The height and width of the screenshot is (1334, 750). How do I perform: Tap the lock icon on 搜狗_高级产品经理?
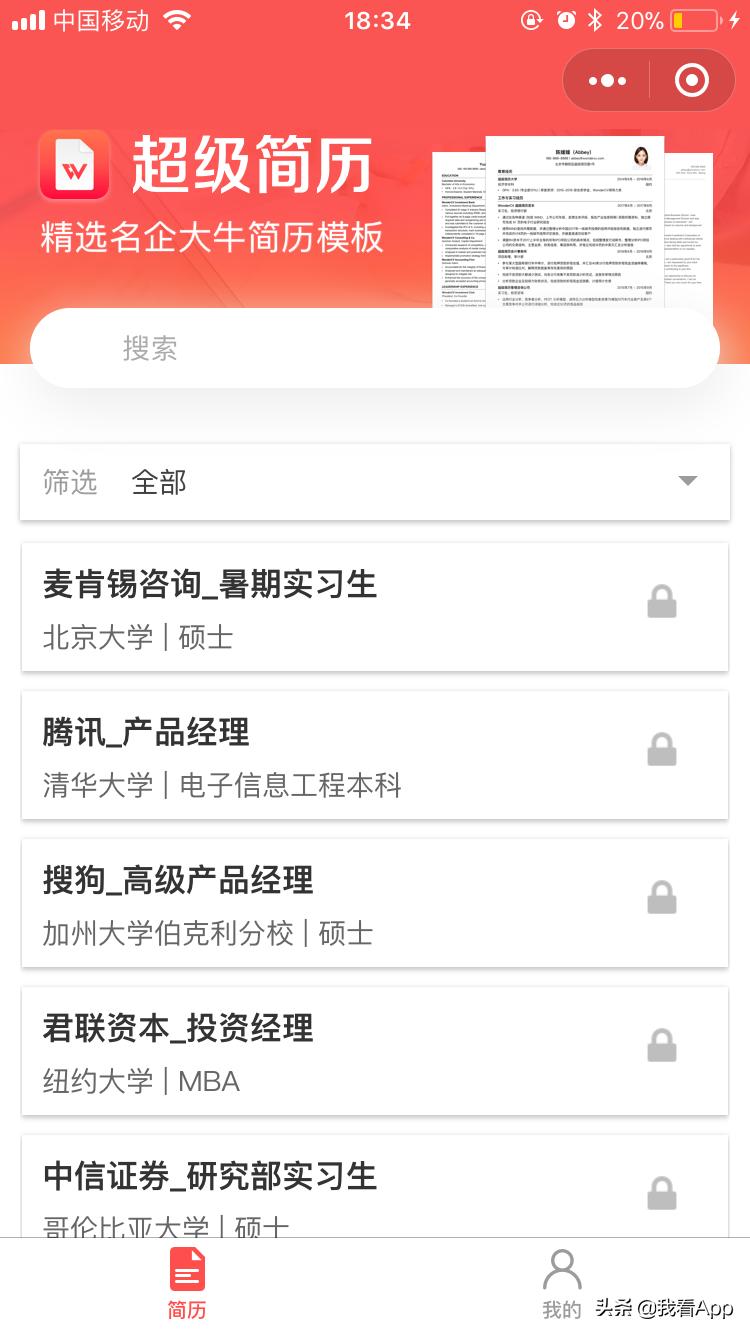point(661,896)
